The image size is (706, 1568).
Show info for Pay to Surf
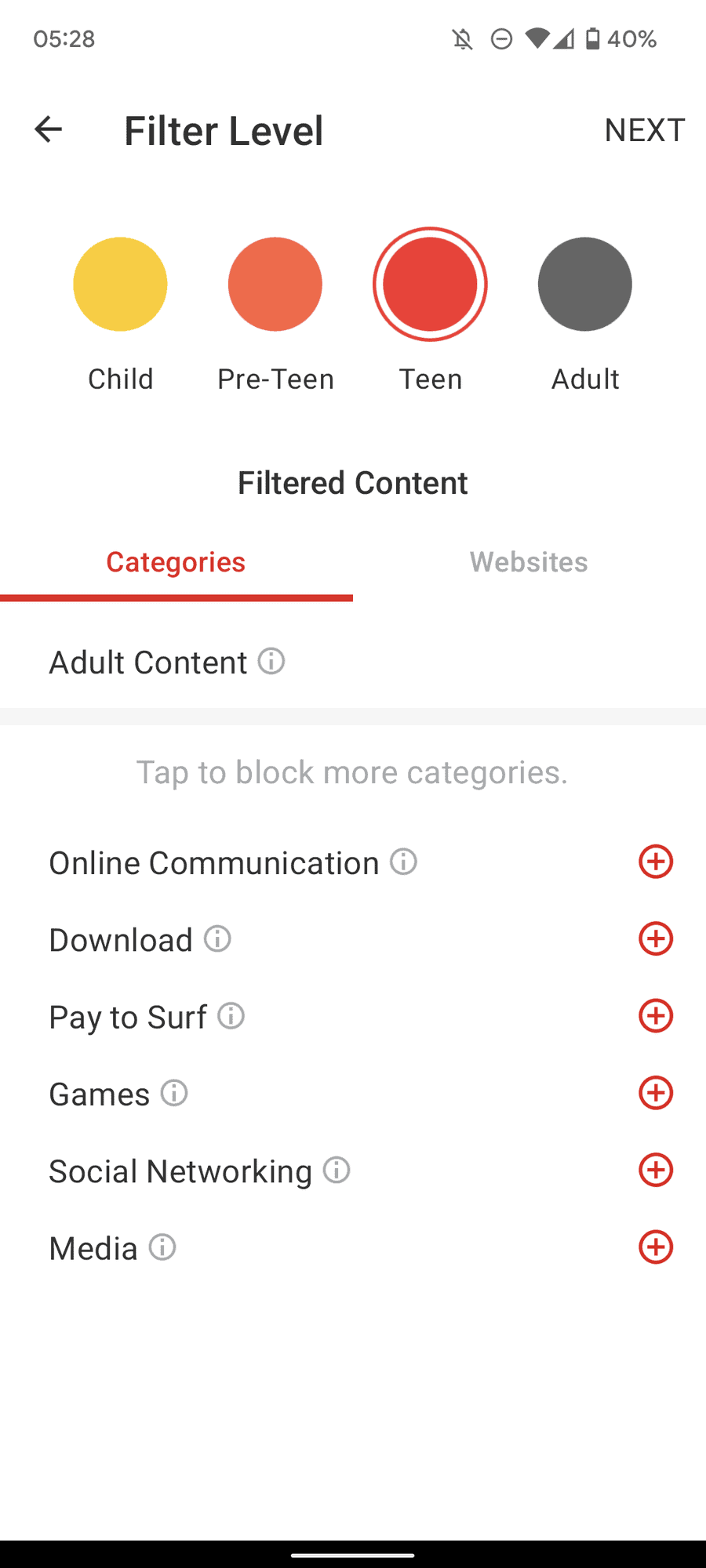[x=231, y=1016]
